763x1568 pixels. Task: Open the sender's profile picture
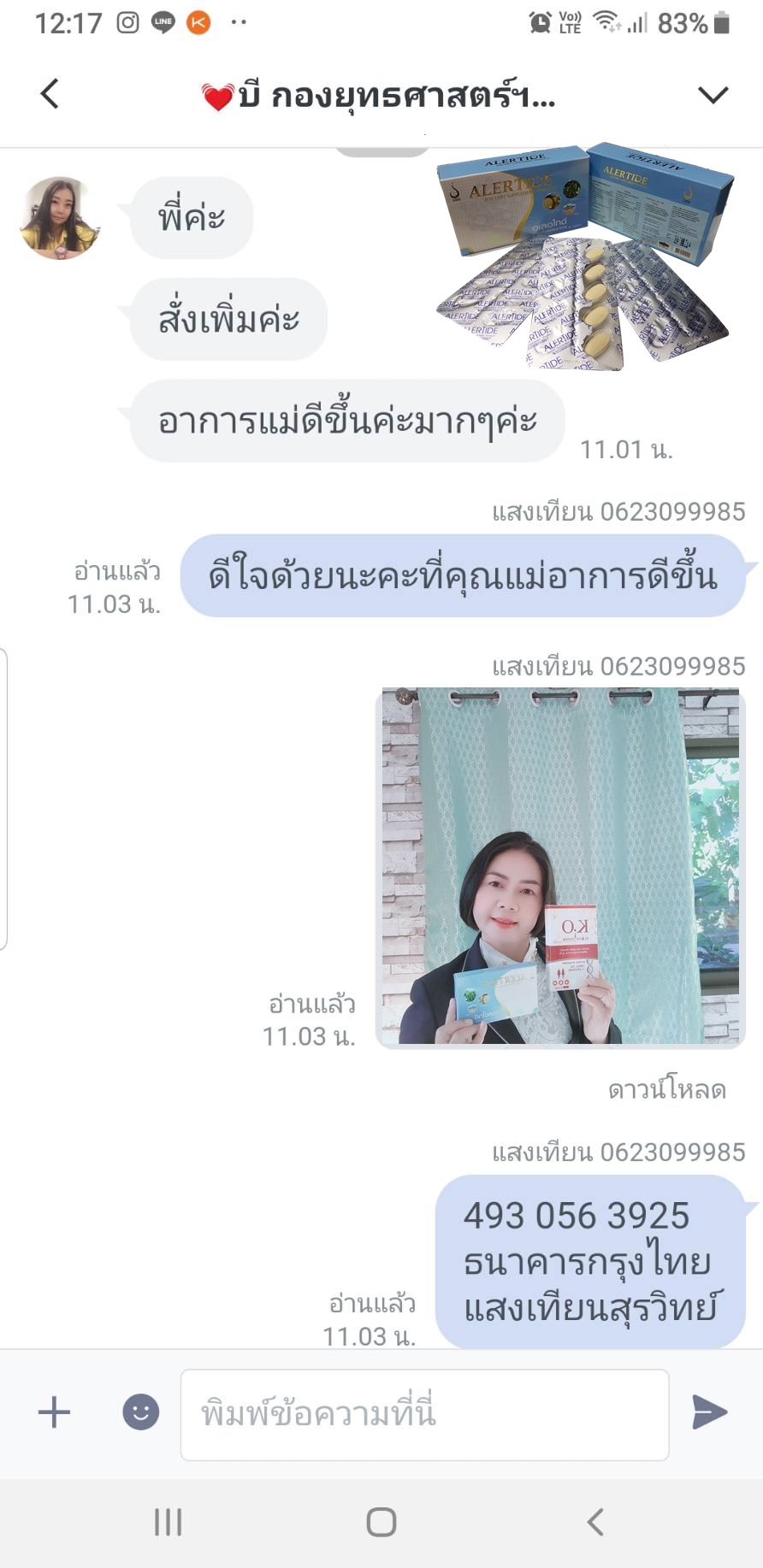(59, 218)
